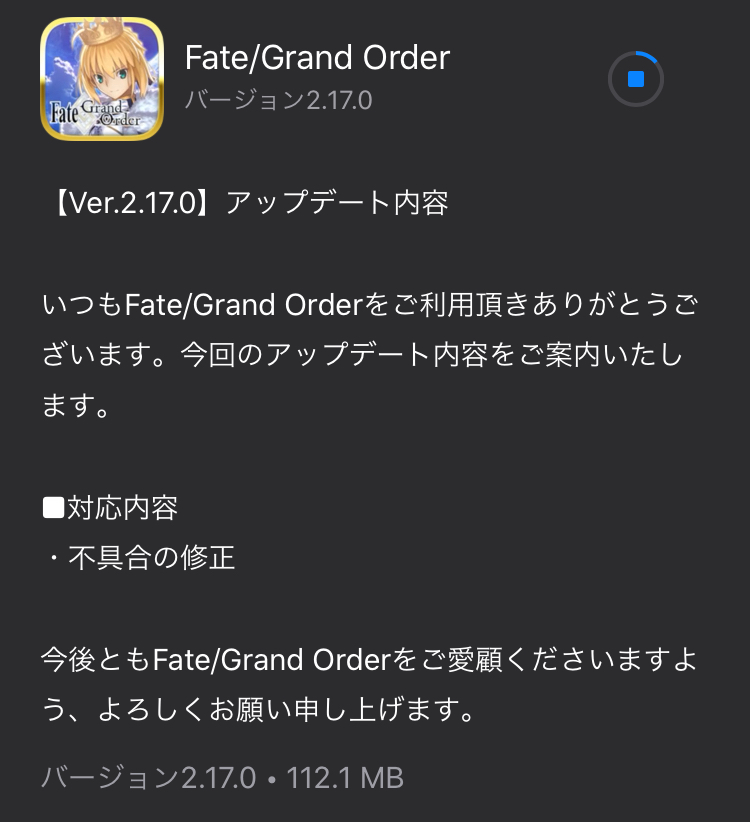The height and width of the screenshot is (822, 750).
Task: Open the Fate/Grand Order app icon
Action: 102,79
